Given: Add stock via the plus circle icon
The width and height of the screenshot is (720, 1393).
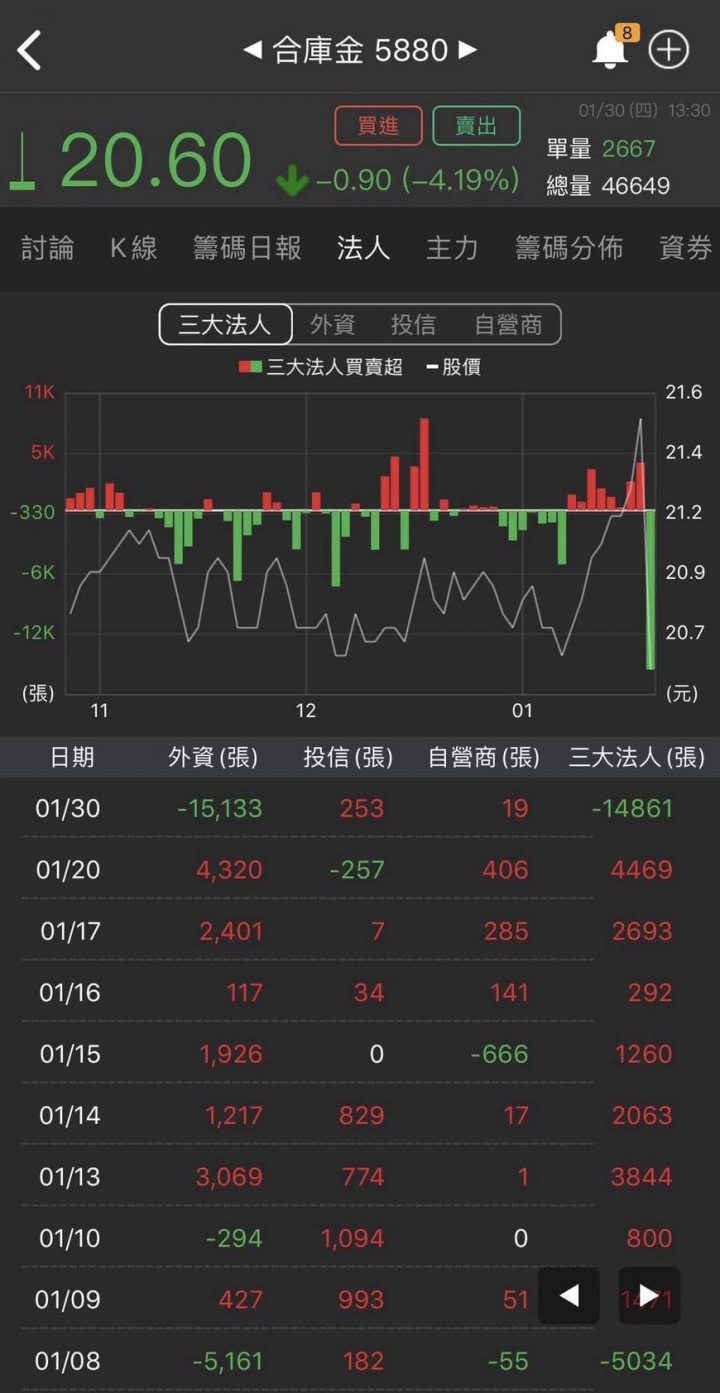Looking at the screenshot, I should pyautogui.click(x=669, y=50).
